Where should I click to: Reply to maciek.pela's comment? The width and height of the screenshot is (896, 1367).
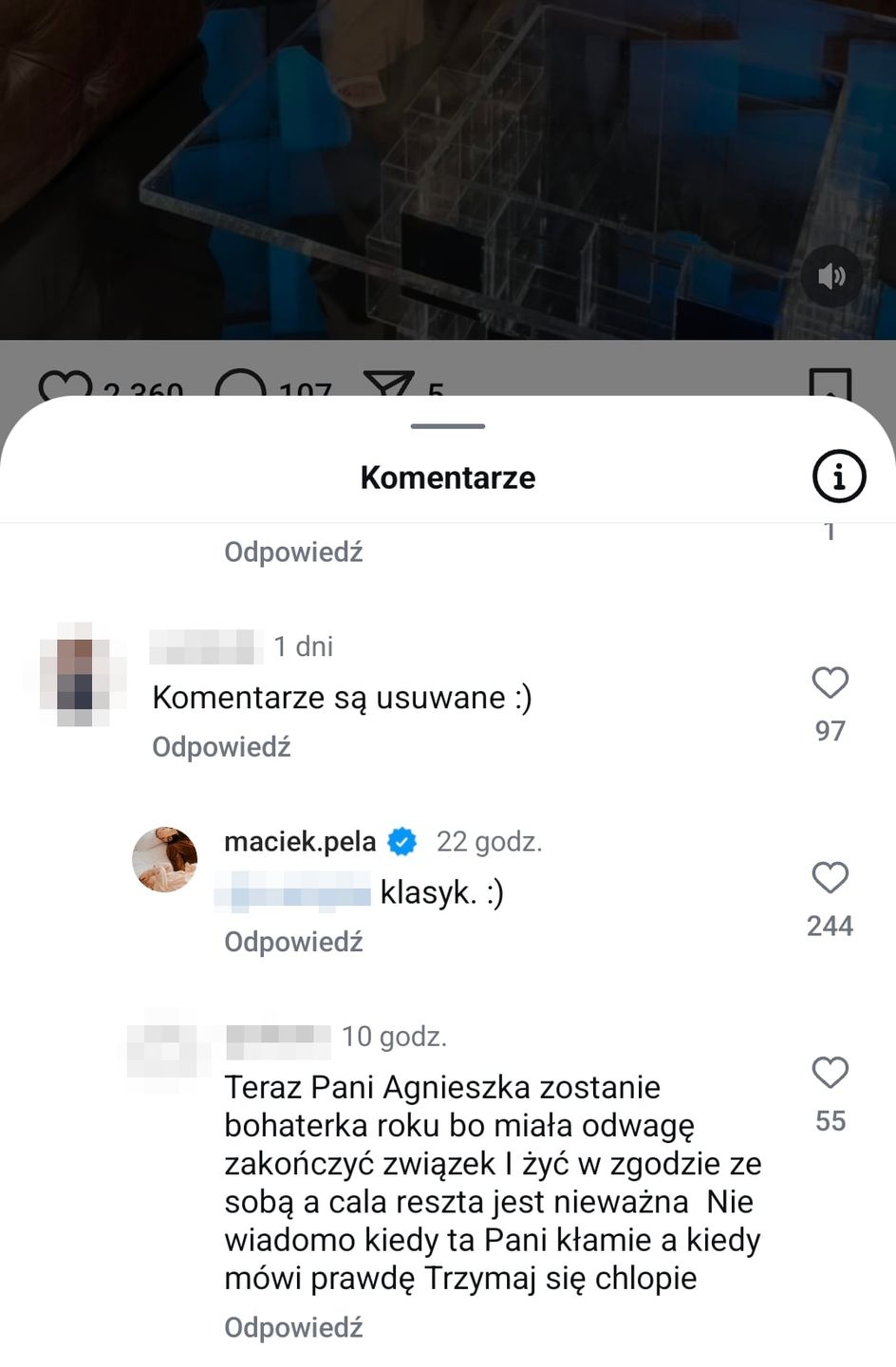293,942
